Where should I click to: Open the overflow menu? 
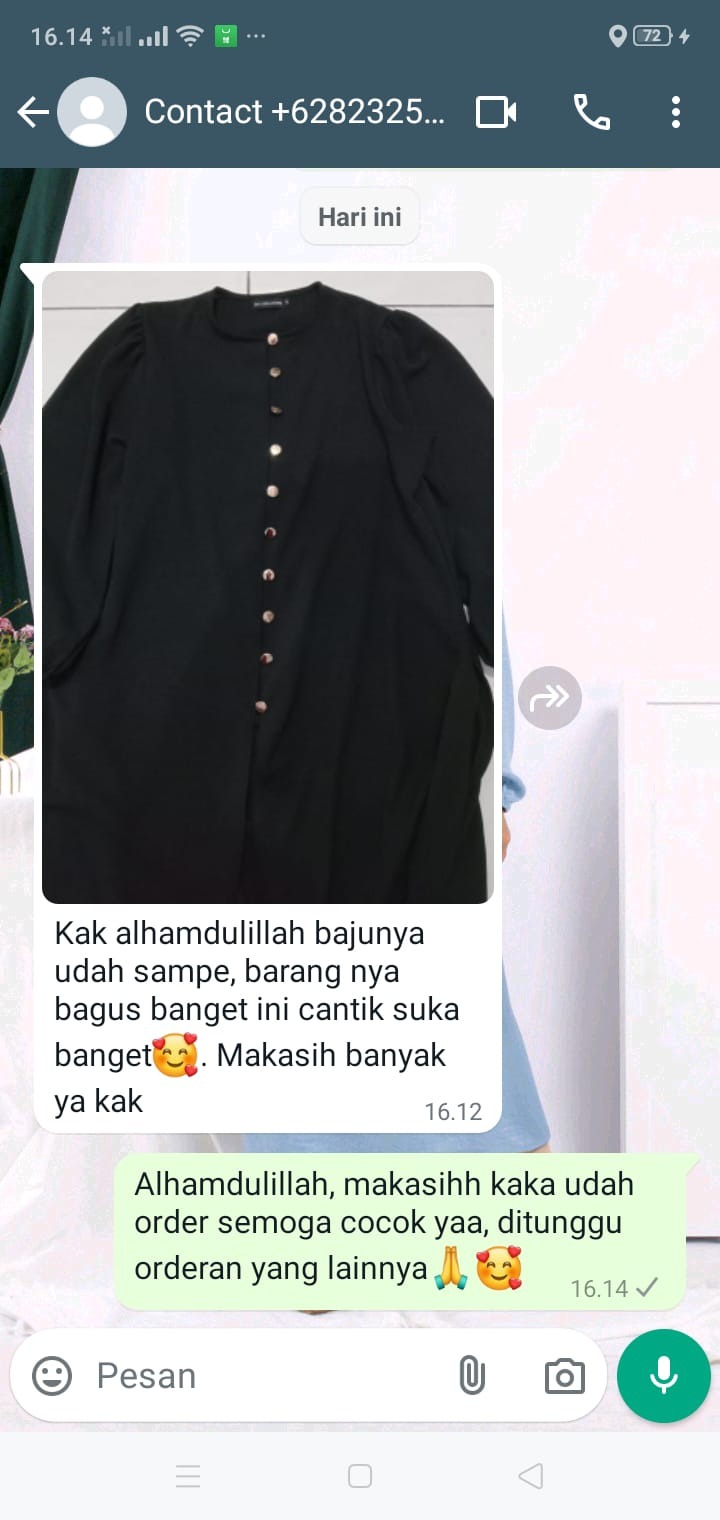point(676,112)
